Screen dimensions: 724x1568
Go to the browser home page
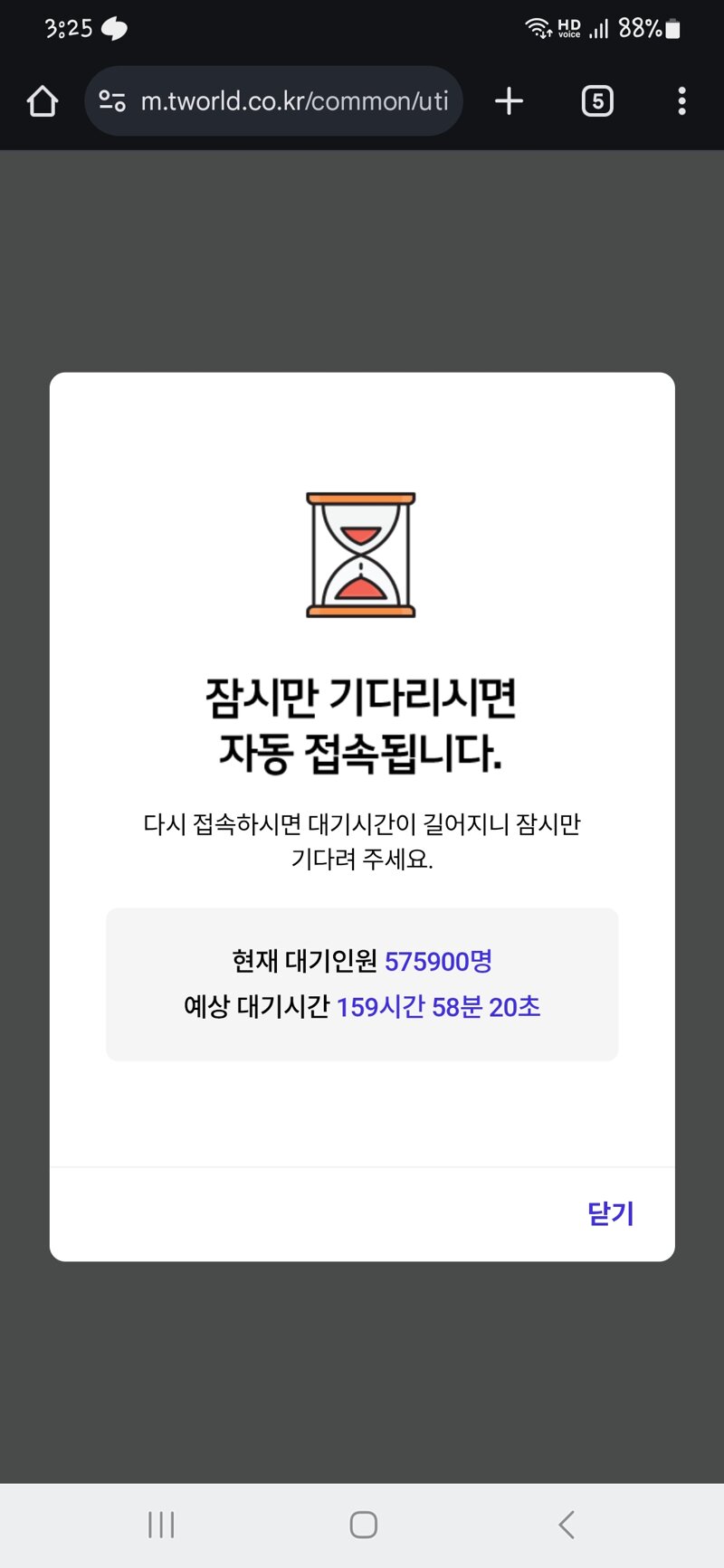click(x=43, y=101)
